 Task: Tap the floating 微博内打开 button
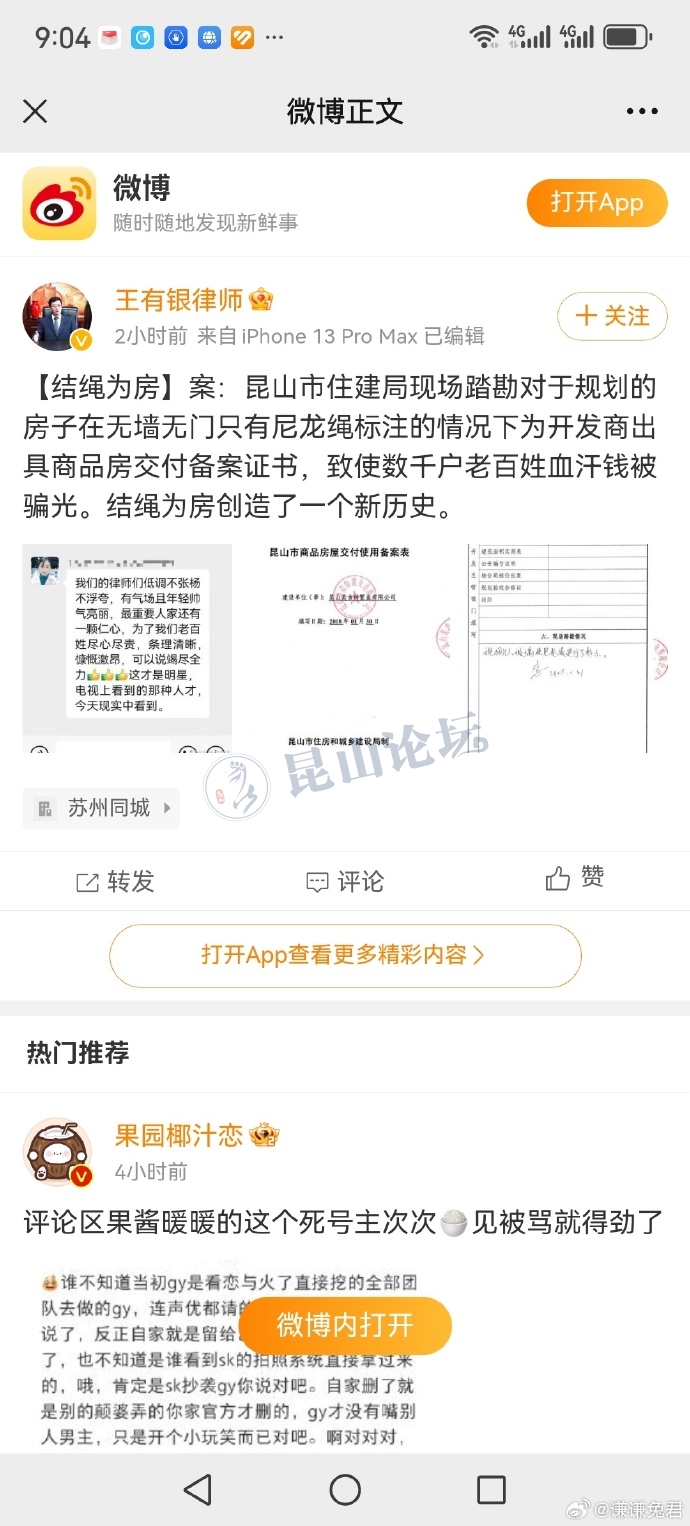(345, 1325)
